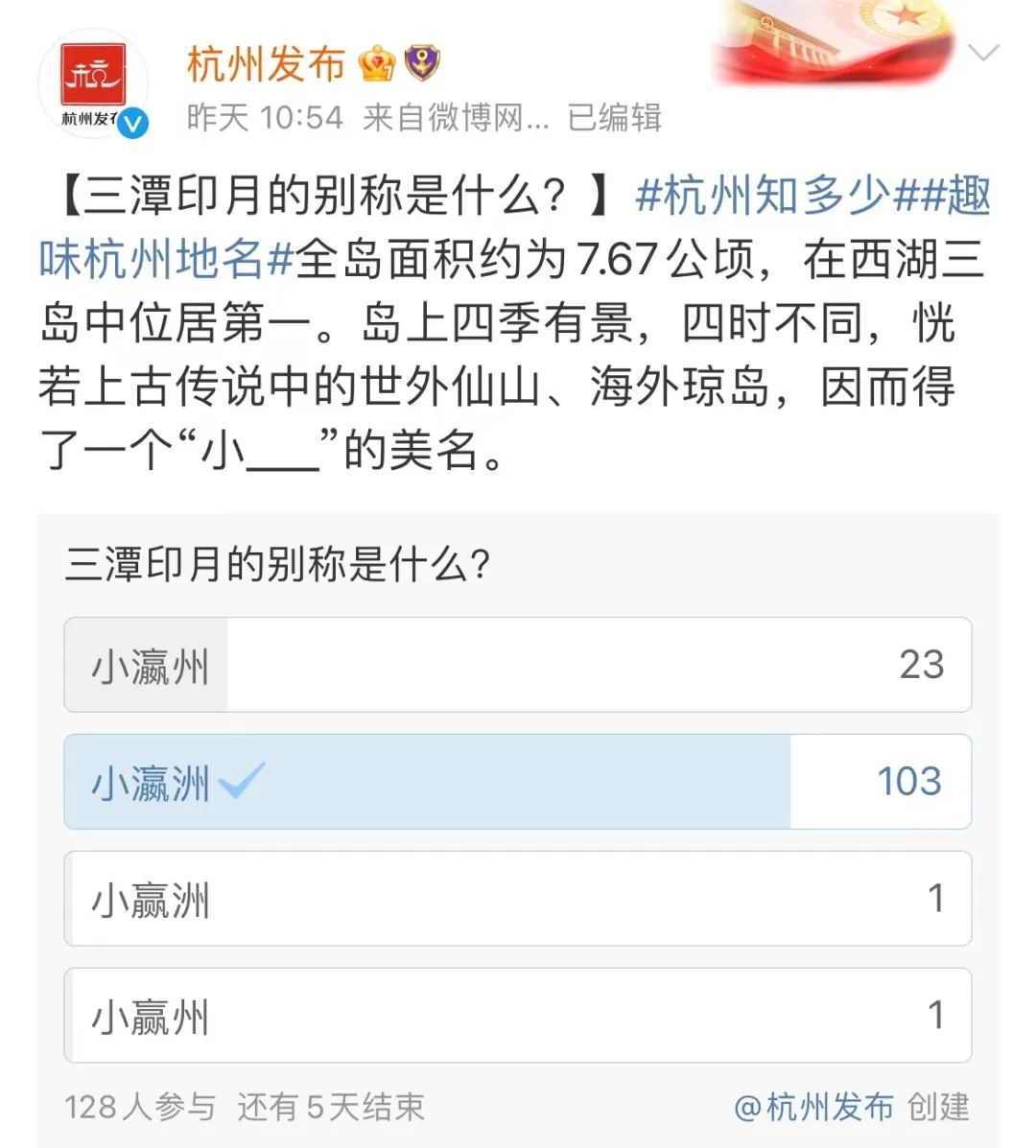
Task: Pick the 小赢州 poll option
Action: 517,1016
